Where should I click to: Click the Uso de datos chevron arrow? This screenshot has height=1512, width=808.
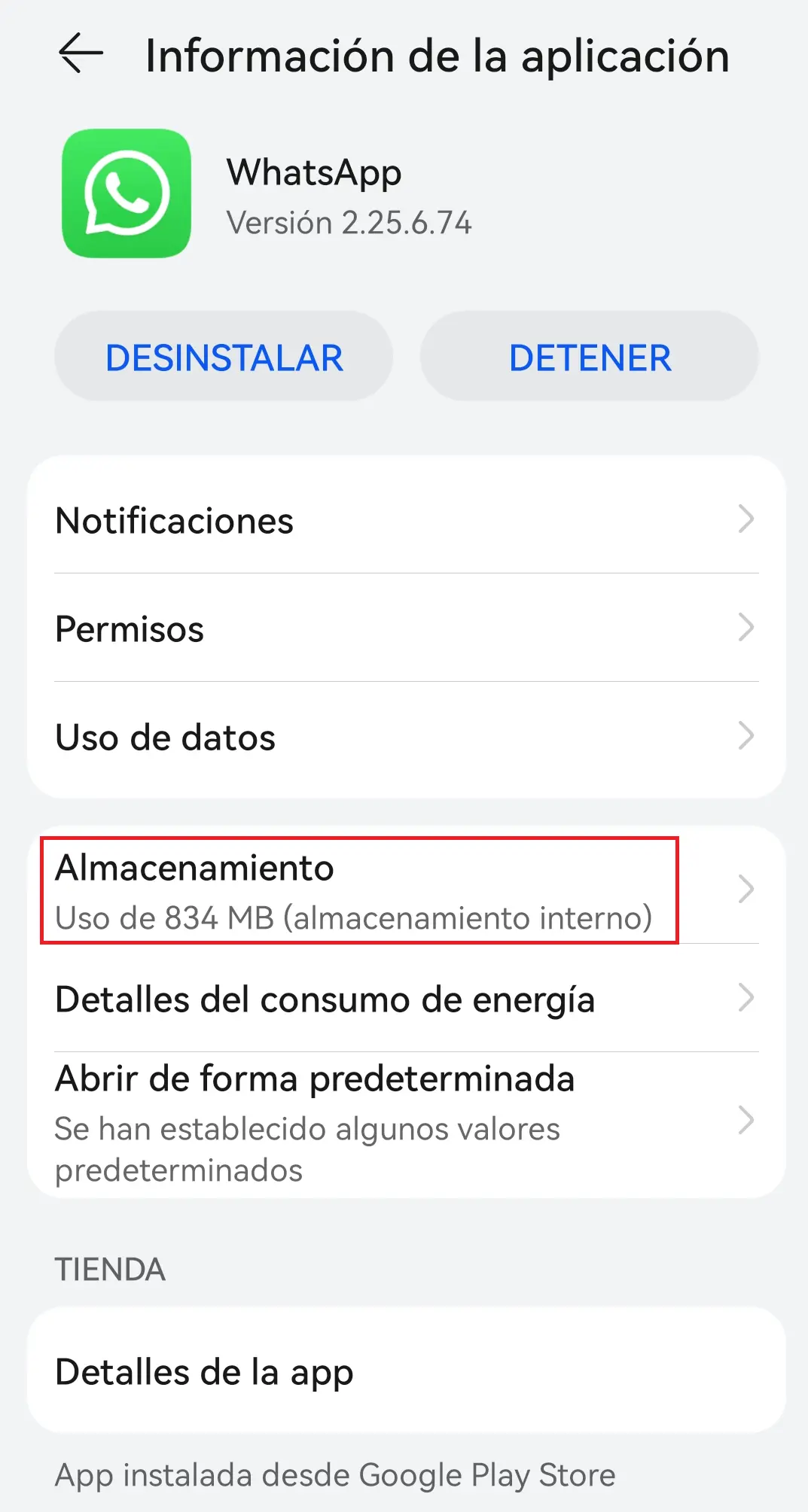tap(746, 736)
